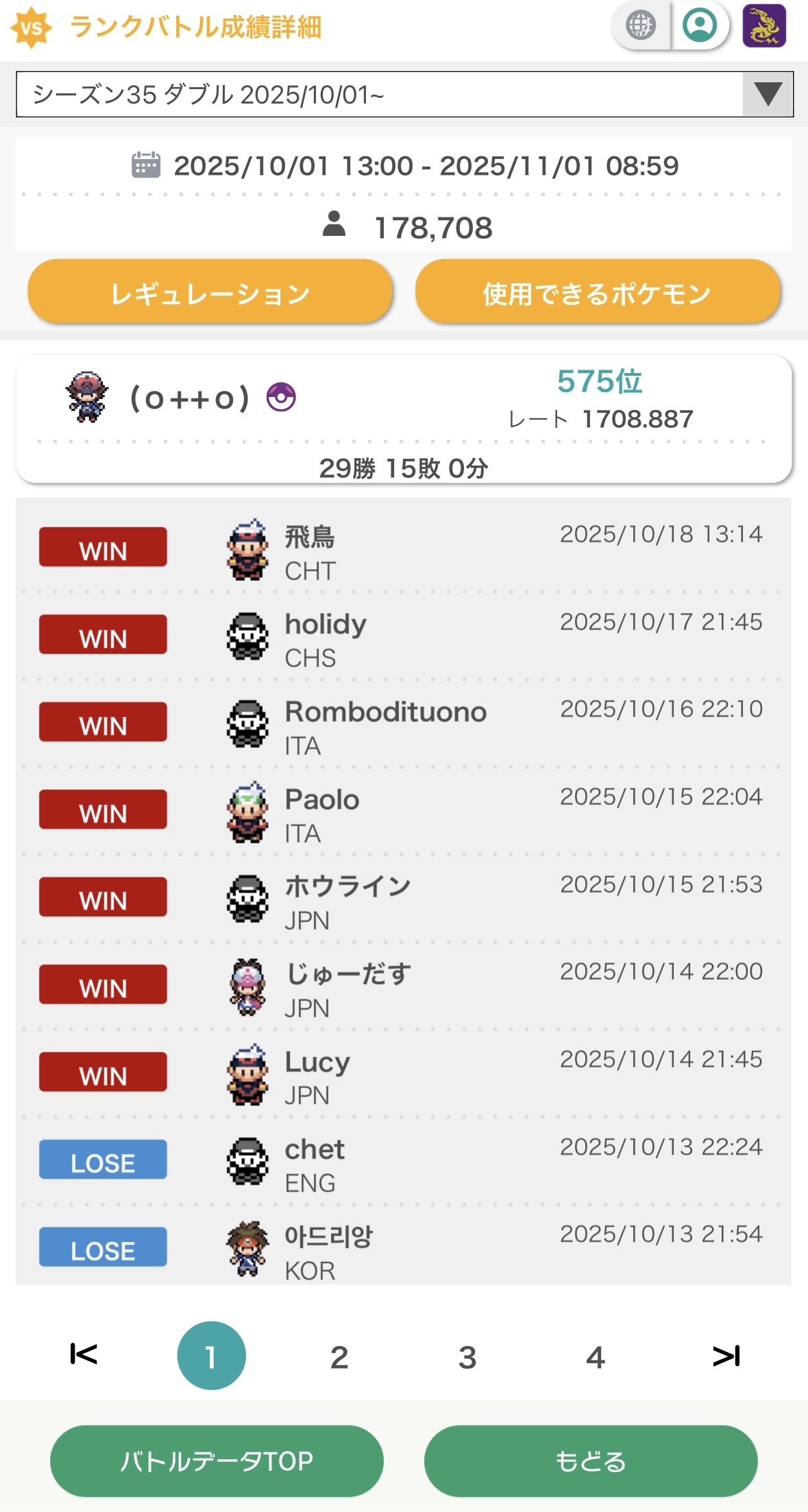Tap the 使用できるポケモン button
The width and height of the screenshot is (808, 1512).
pos(597,293)
